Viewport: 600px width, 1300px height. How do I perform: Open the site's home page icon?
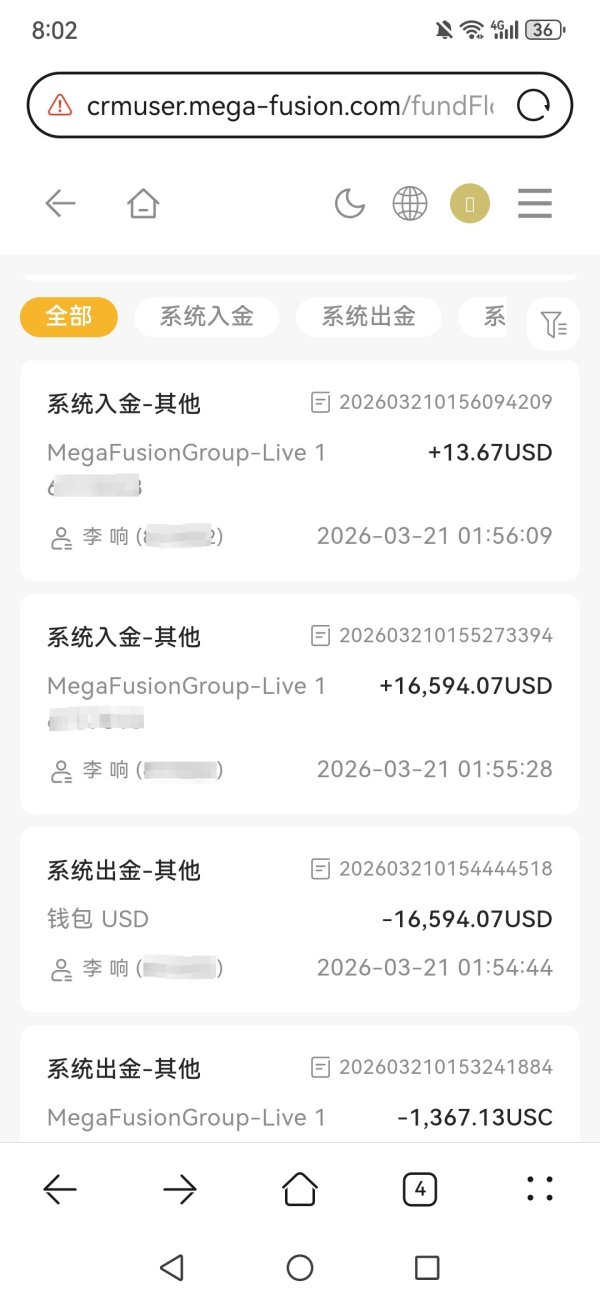(143, 204)
